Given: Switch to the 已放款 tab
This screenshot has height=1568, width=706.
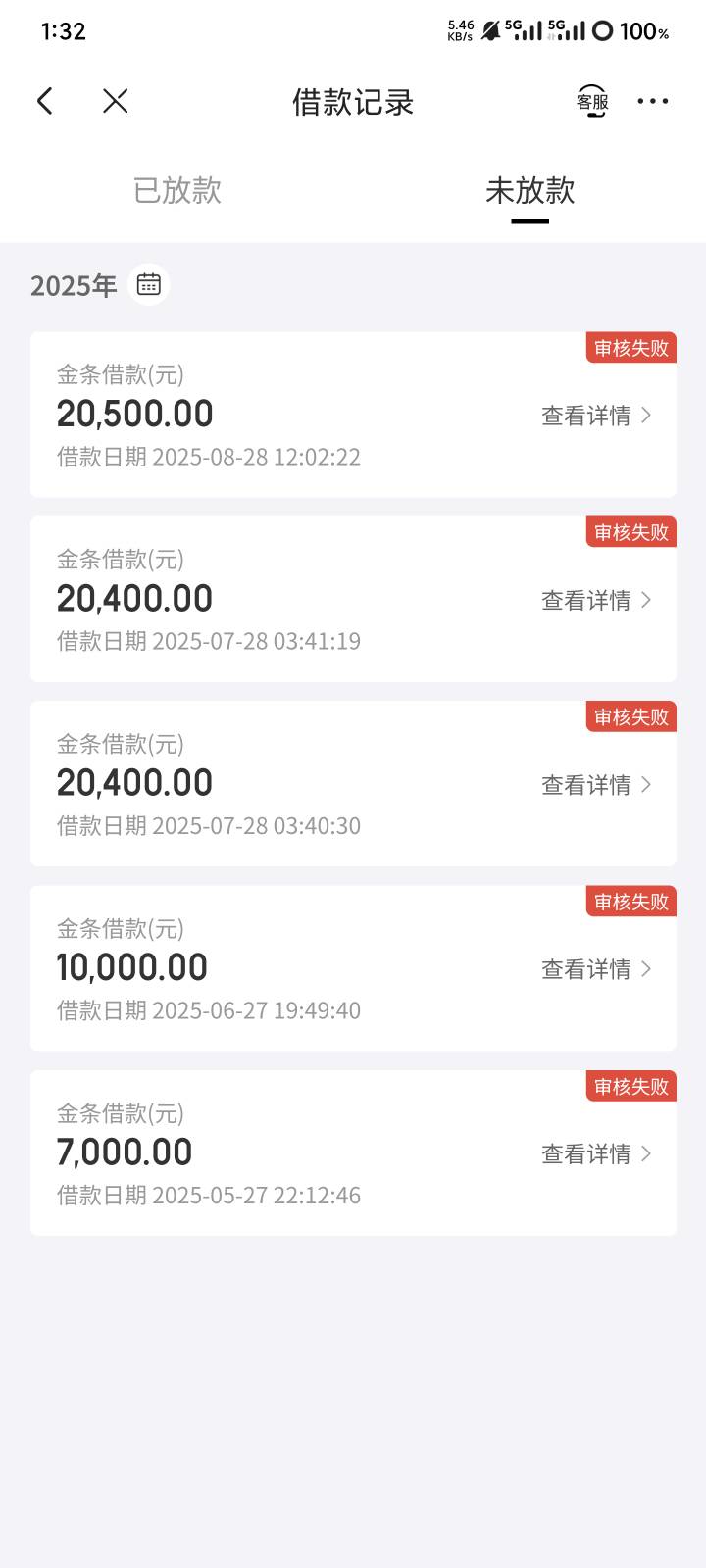Looking at the screenshot, I should pyautogui.click(x=177, y=190).
